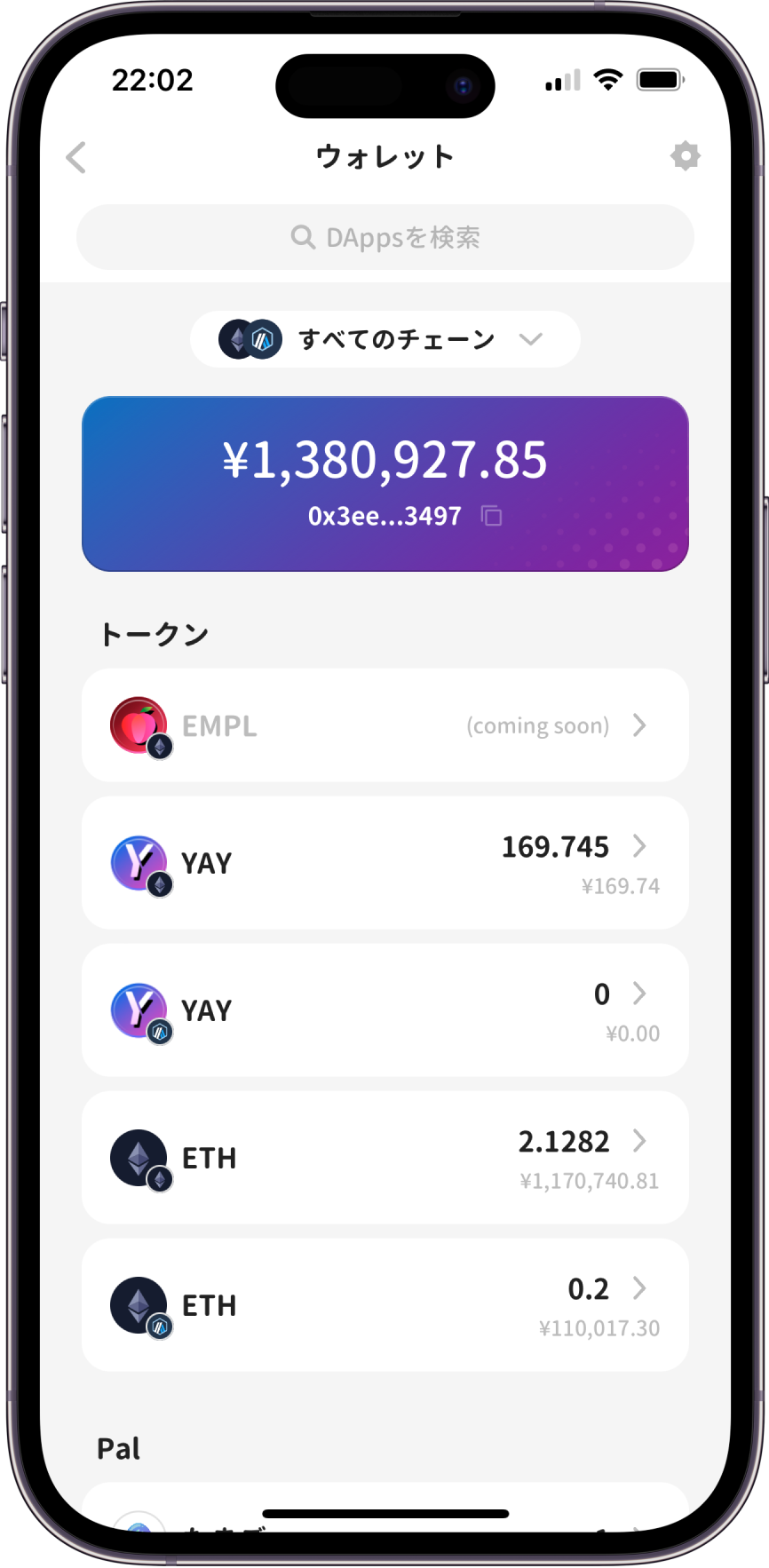Copy the wallet address 0x3ee...3497

[x=492, y=516]
